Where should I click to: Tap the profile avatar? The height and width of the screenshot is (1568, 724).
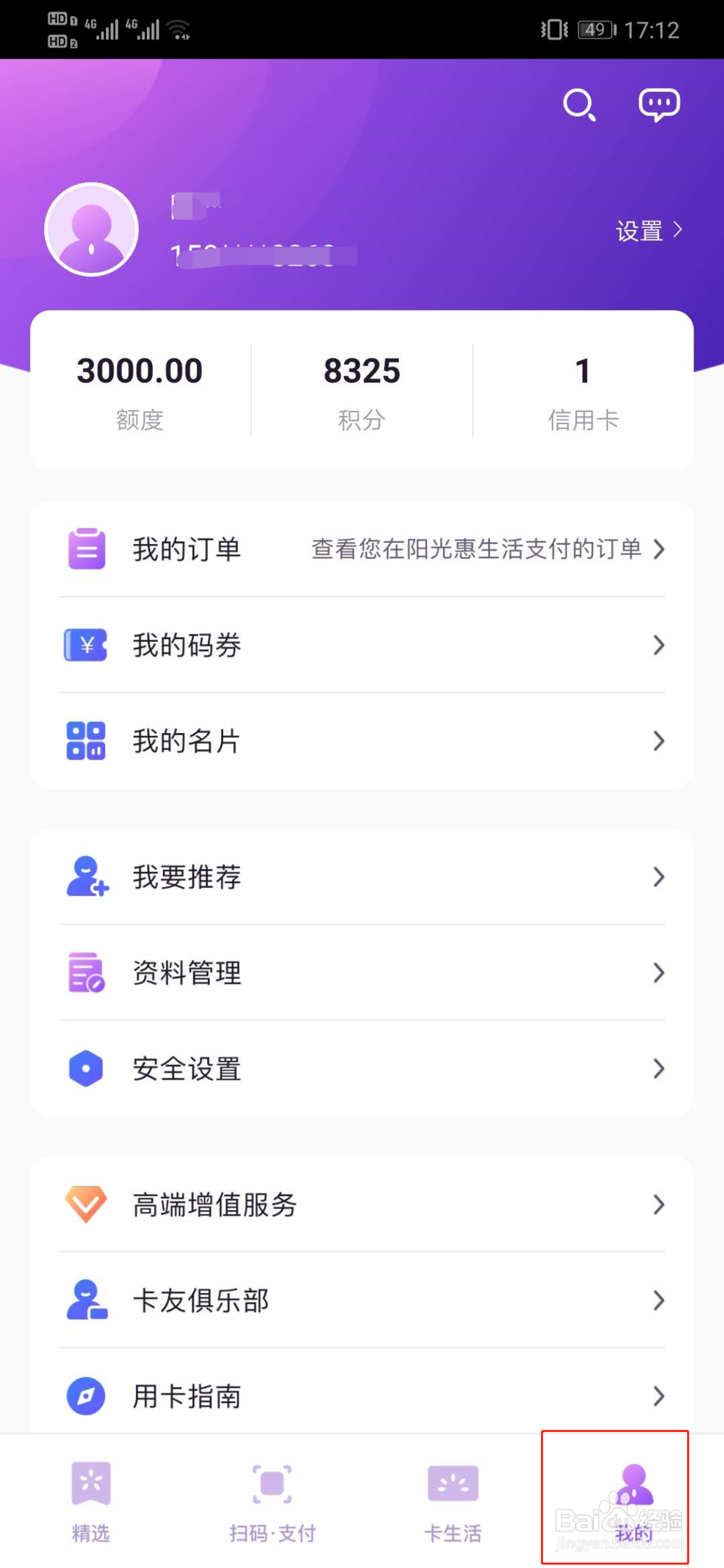[x=91, y=229]
